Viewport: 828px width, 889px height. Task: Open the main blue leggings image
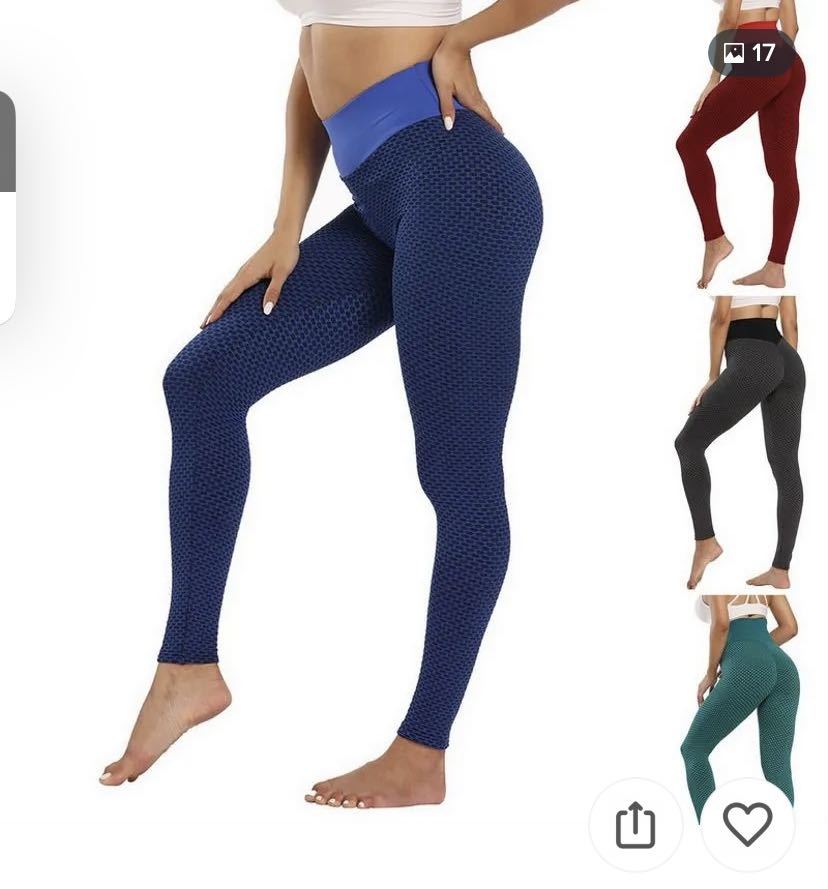350,420
